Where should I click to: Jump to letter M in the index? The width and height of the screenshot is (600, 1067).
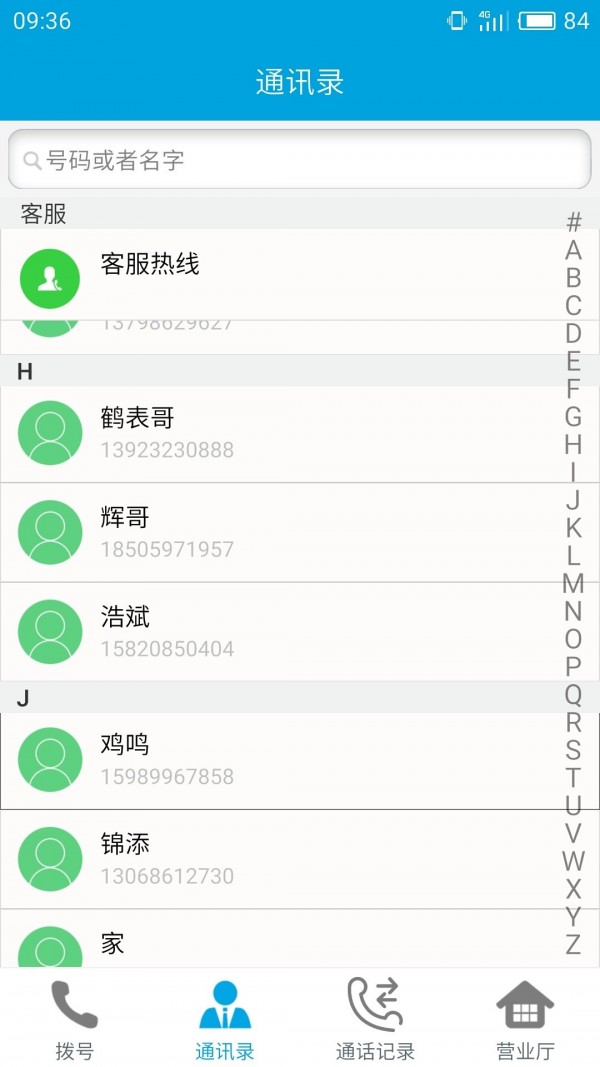click(x=573, y=583)
